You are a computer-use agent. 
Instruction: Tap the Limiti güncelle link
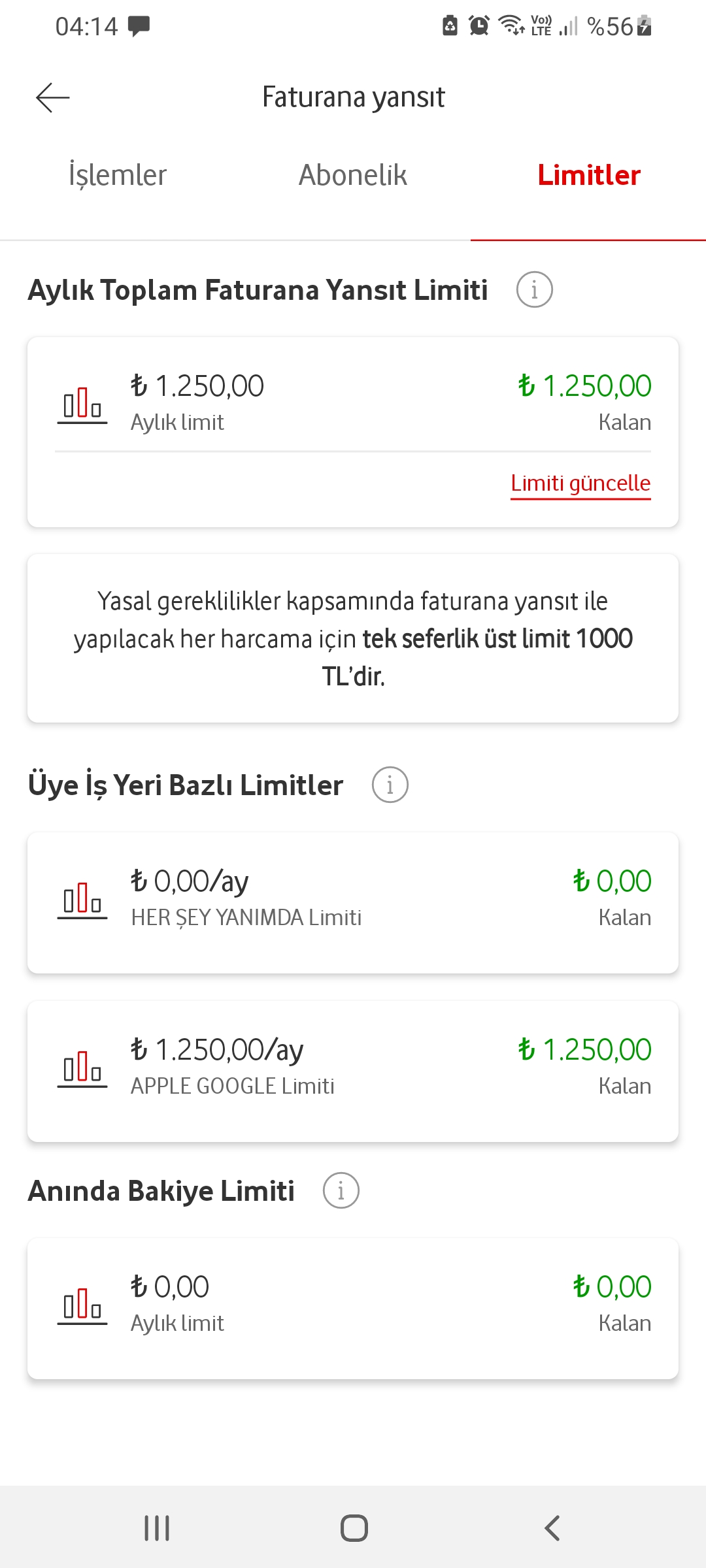pyautogui.click(x=580, y=483)
